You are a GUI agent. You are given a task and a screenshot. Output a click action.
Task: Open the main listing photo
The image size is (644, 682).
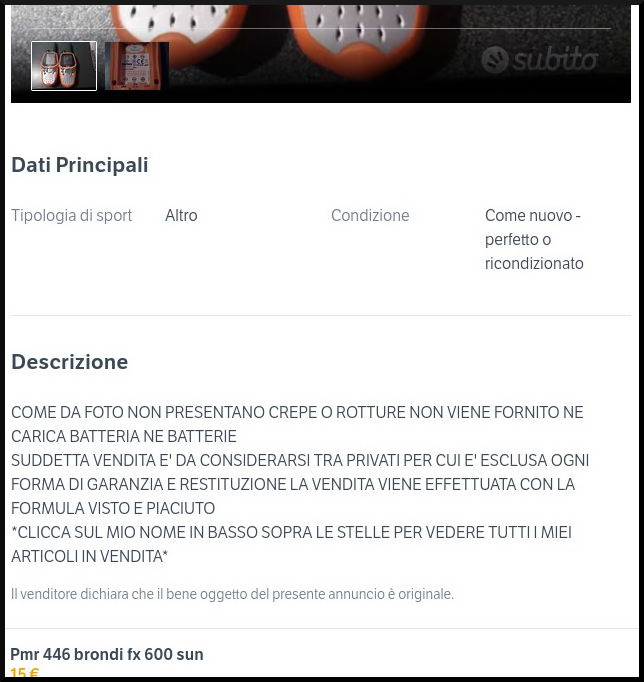[x=320, y=18]
